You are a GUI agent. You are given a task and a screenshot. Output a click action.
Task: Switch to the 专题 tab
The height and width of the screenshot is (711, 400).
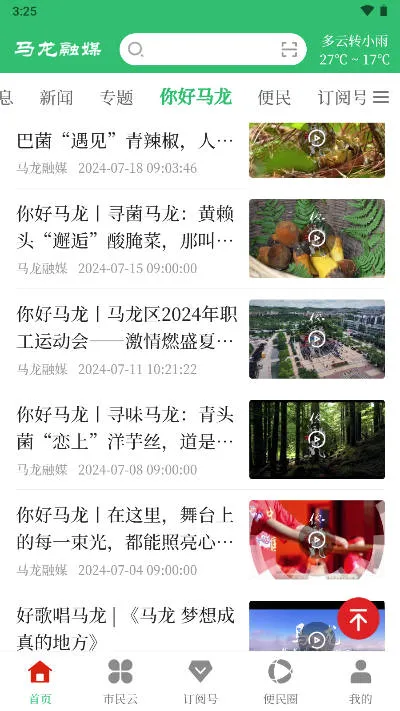(117, 97)
